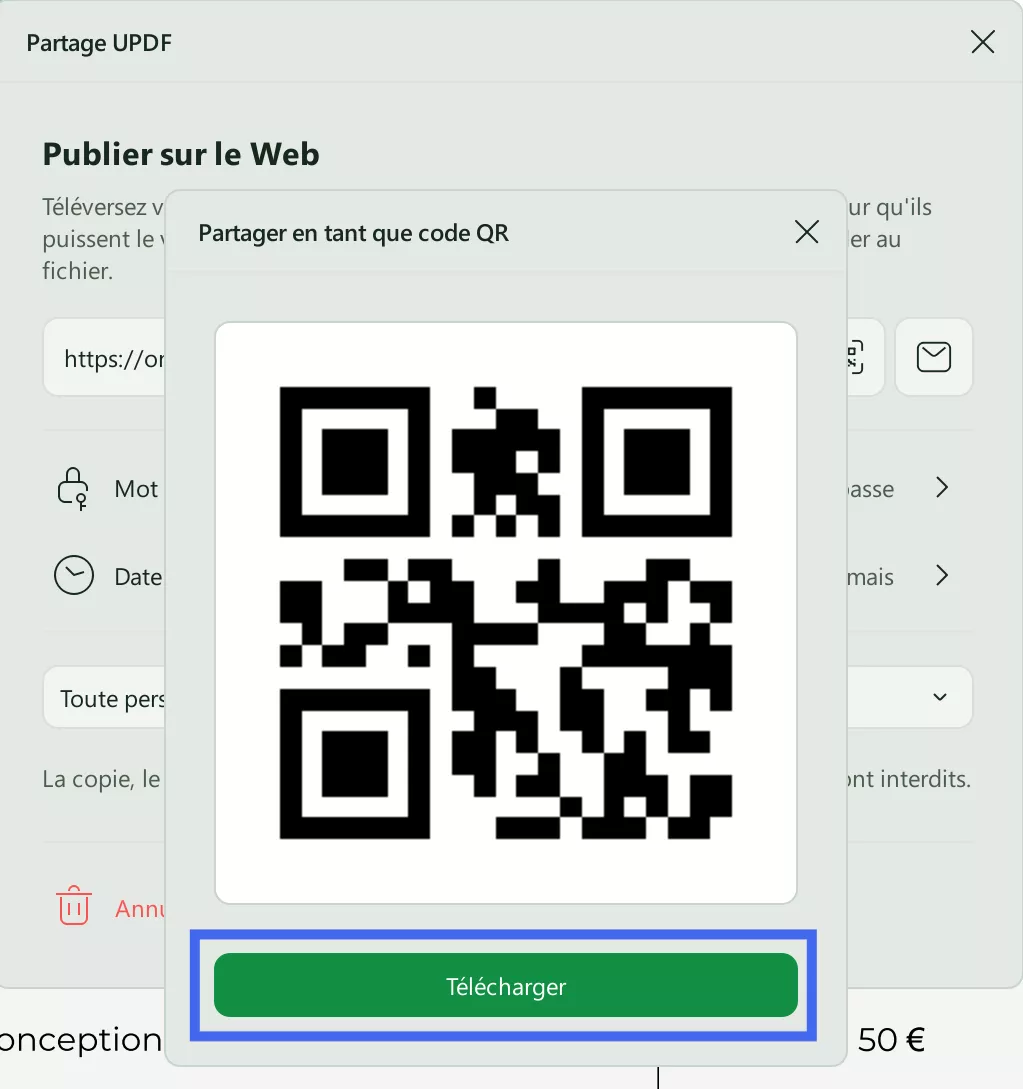Close the Partage UPDF window

(981, 42)
